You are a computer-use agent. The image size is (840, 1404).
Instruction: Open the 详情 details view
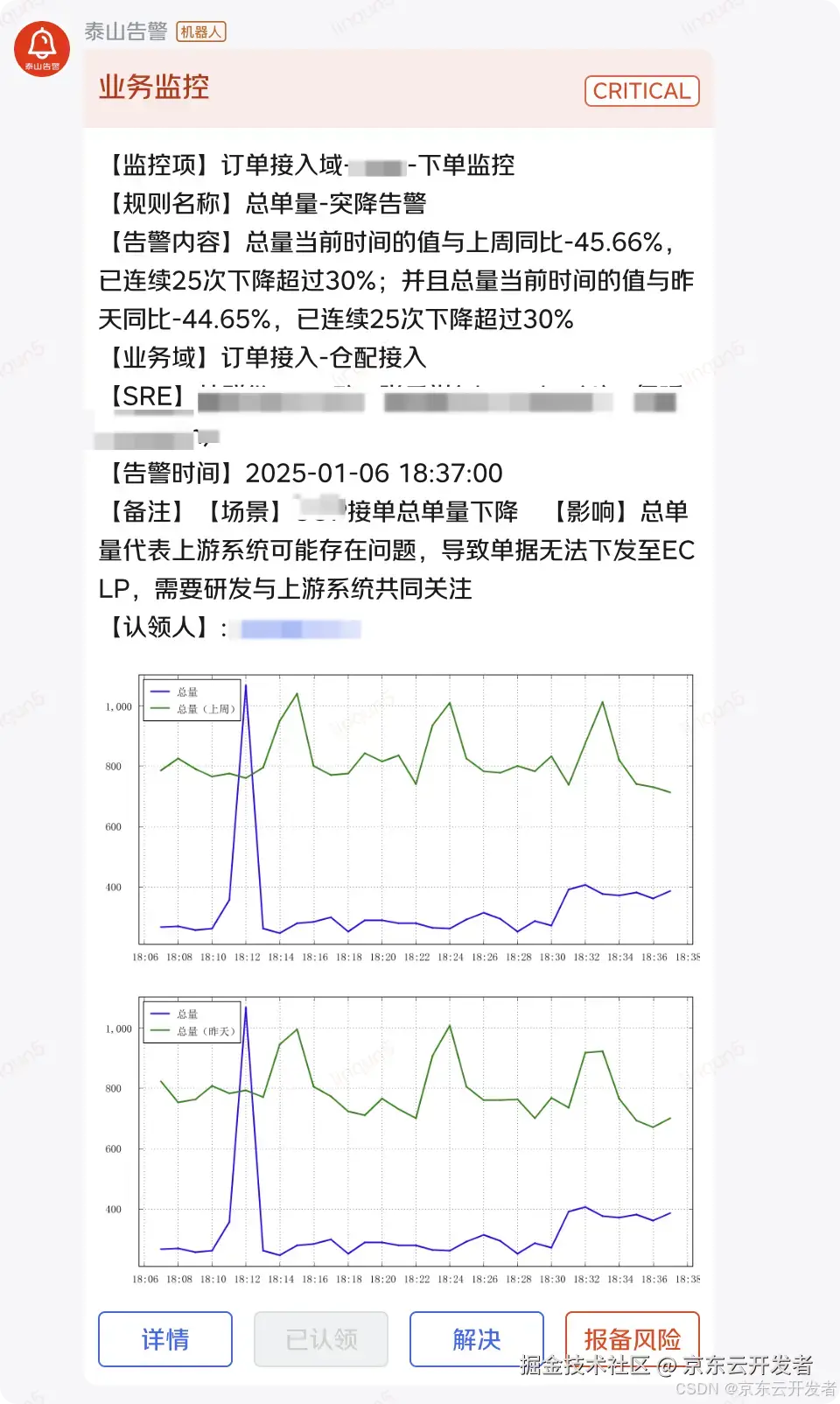(164, 1338)
